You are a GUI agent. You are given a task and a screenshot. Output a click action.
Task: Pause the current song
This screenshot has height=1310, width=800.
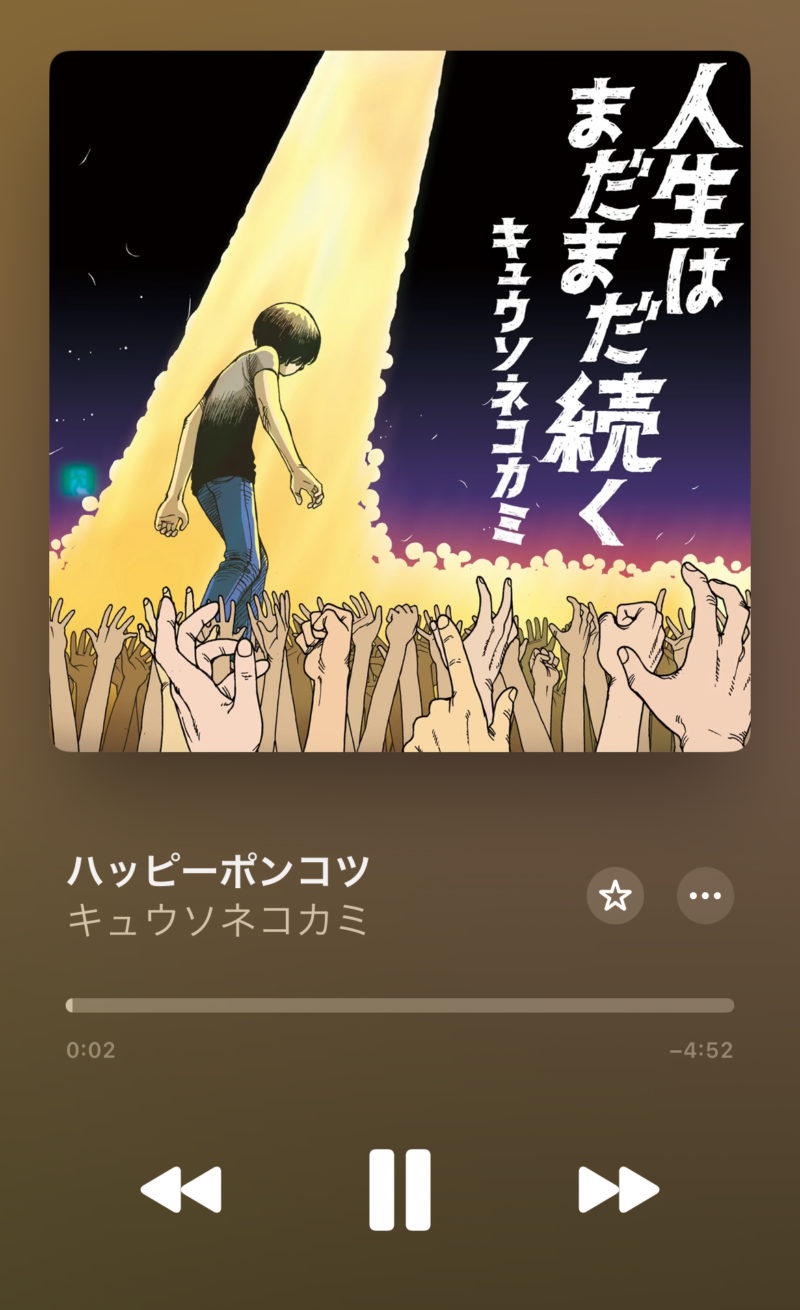pyautogui.click(x=400, y=1189)
